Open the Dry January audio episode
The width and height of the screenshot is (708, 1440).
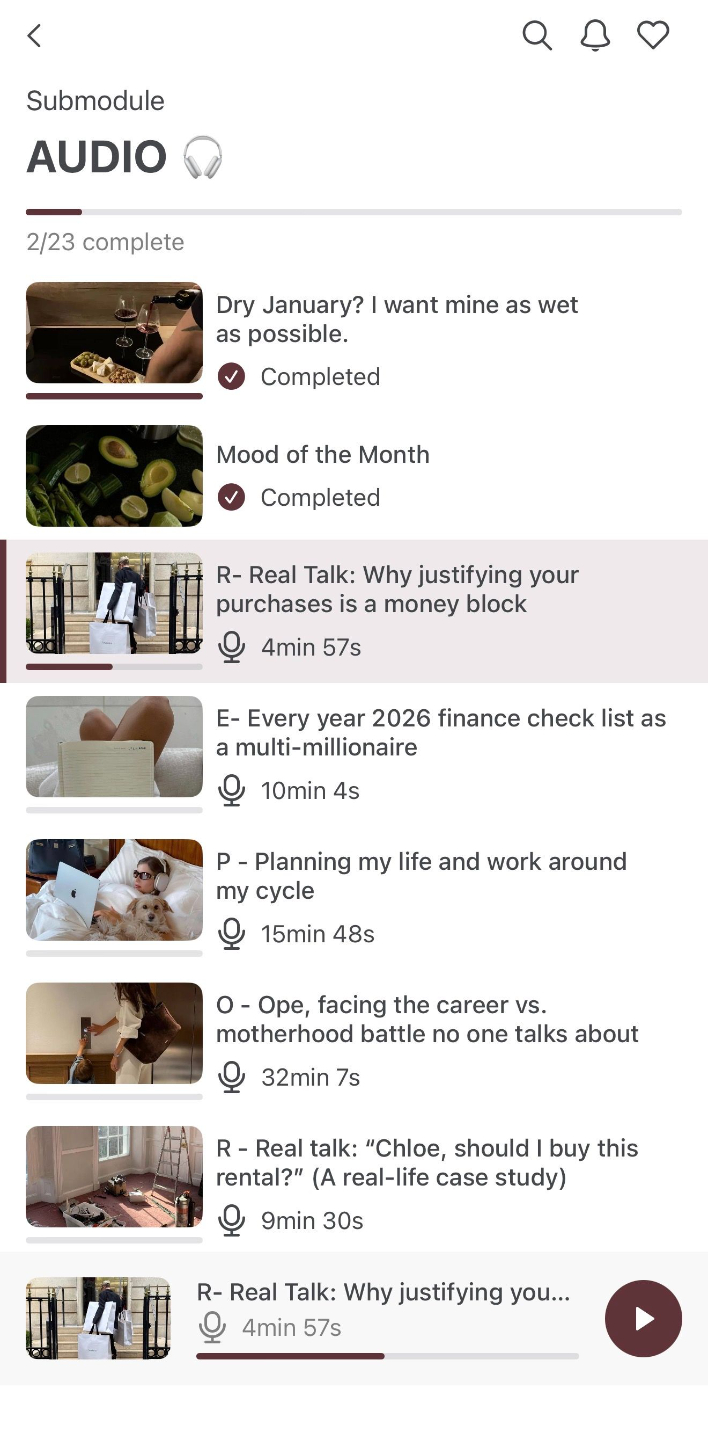coord(396,320)
